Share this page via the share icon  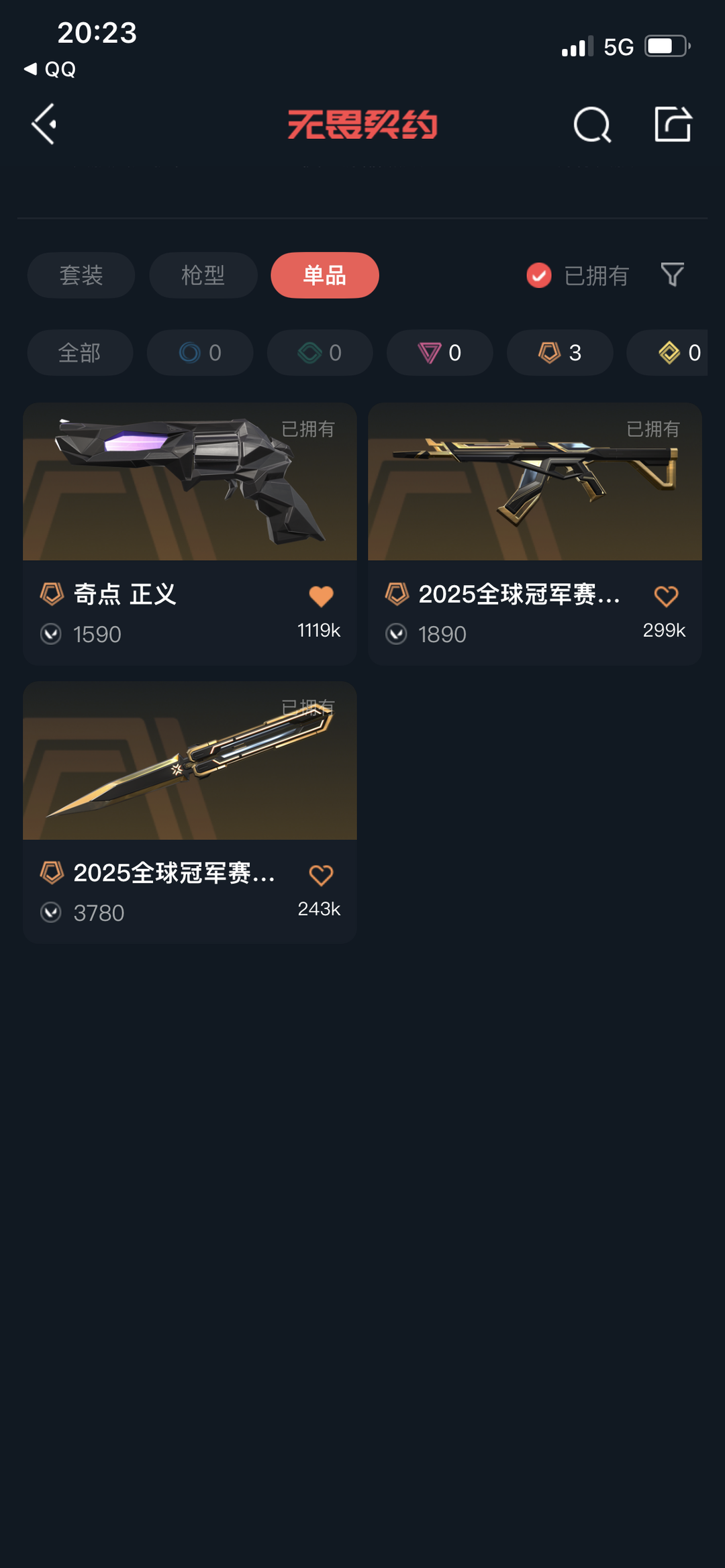(x=673, y=124)
